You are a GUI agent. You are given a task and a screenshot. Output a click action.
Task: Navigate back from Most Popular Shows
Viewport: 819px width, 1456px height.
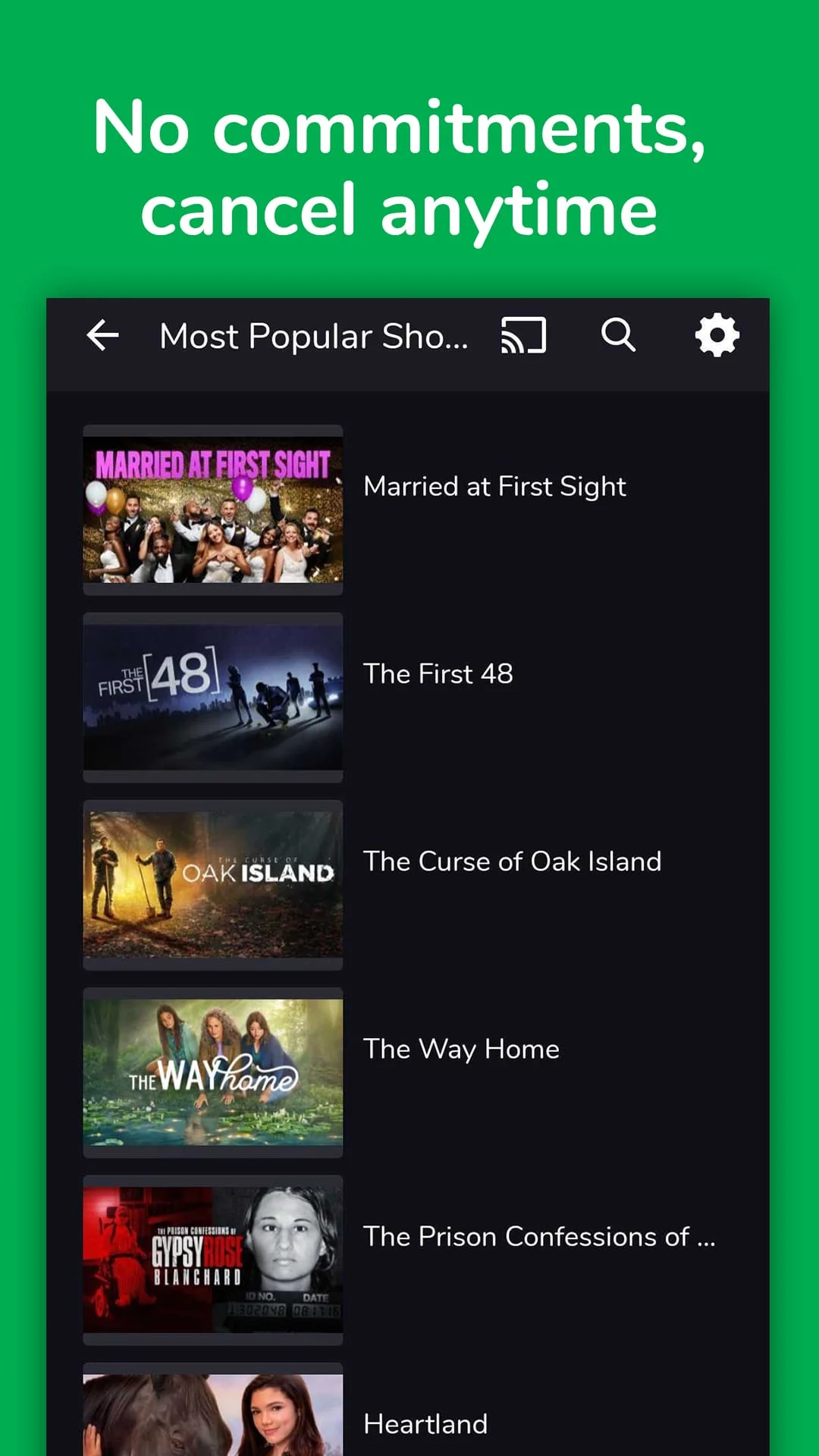tap(102, 336)
